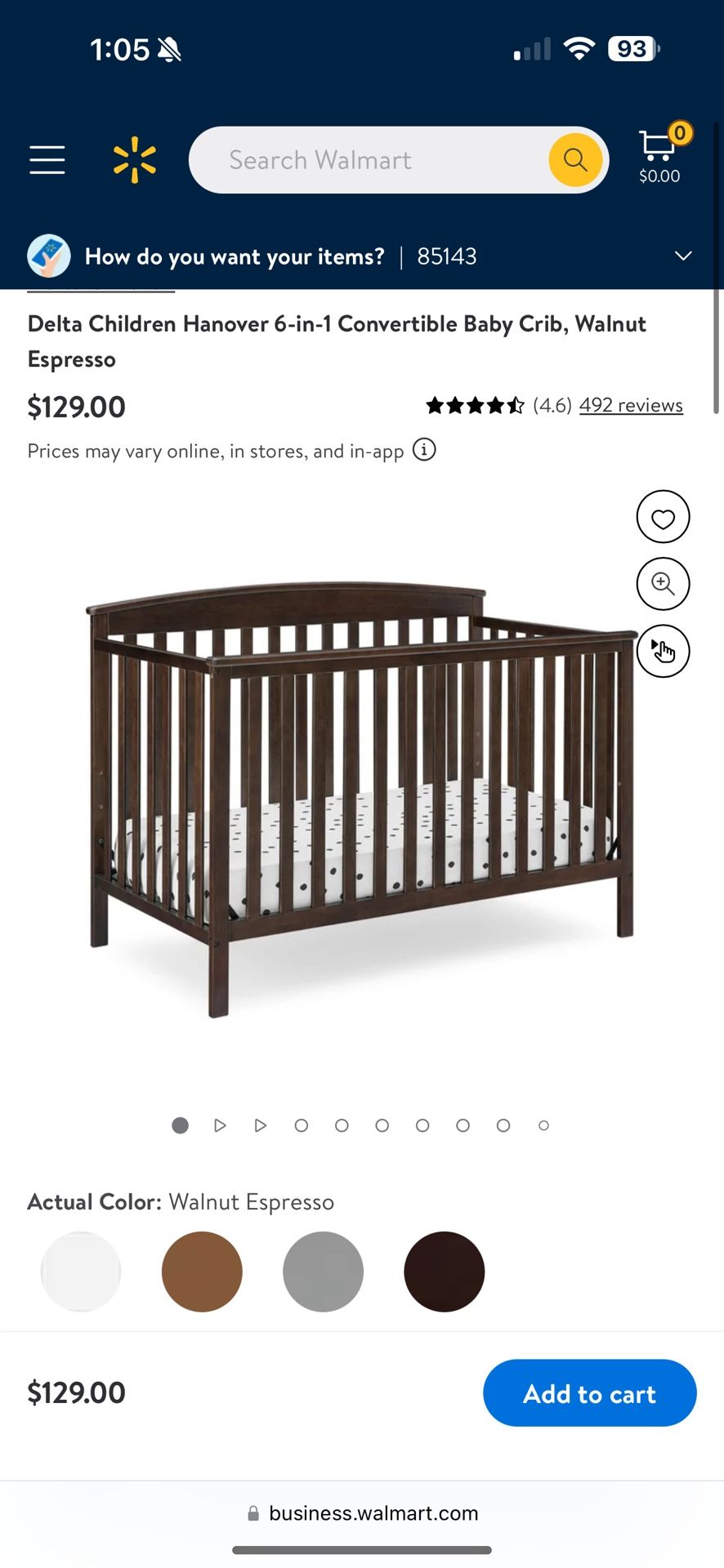Jump to the second image carousel indicator
This screenshot has height=1568, width=724.
[220, 1125]
